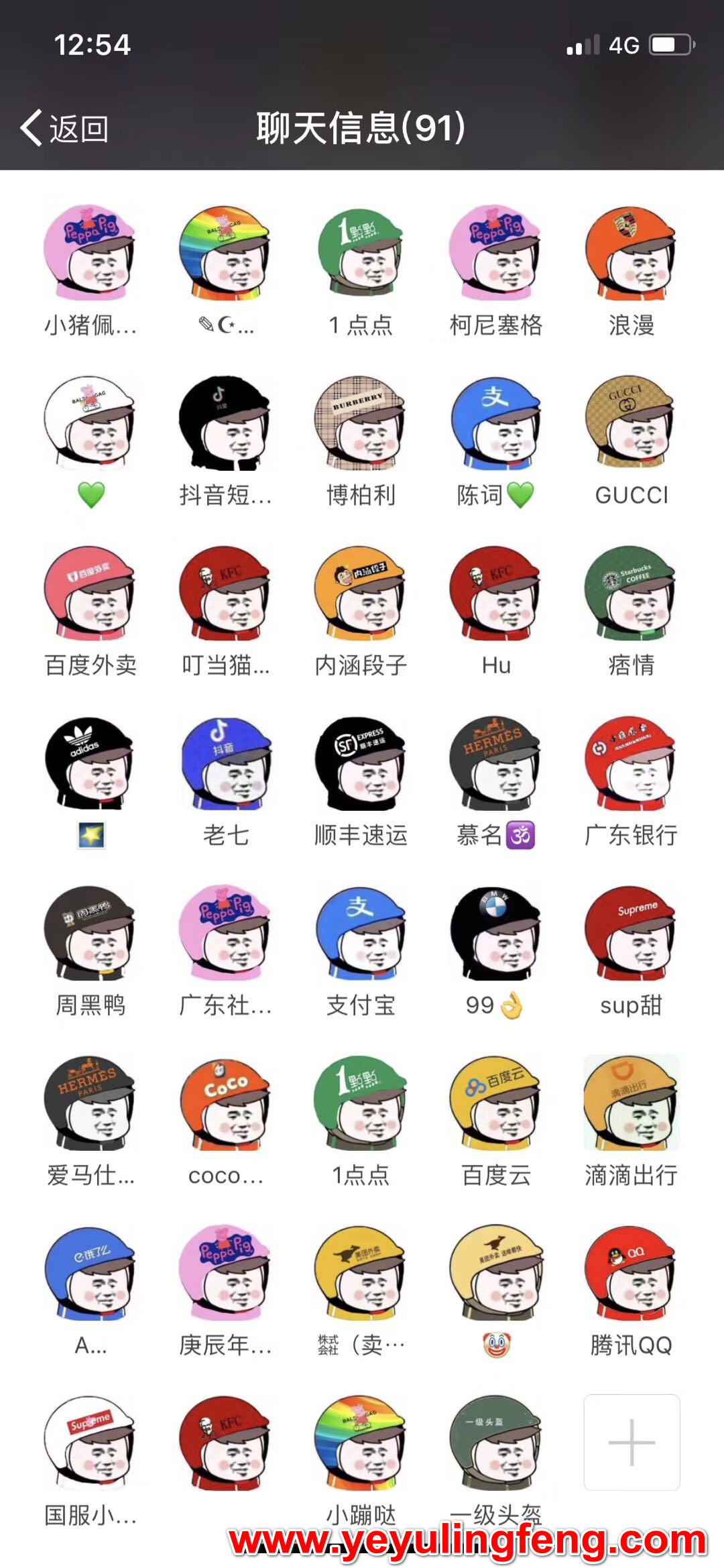View member 百度外卖
The image size is (724, 1568).
pyautogui.click(x=90, y=594)
